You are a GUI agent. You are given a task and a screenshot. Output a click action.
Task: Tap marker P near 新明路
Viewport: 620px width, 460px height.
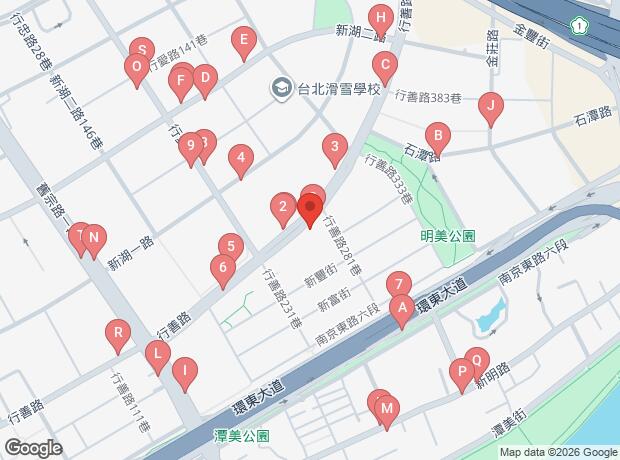pyautogui.click(x=462, y=372)
